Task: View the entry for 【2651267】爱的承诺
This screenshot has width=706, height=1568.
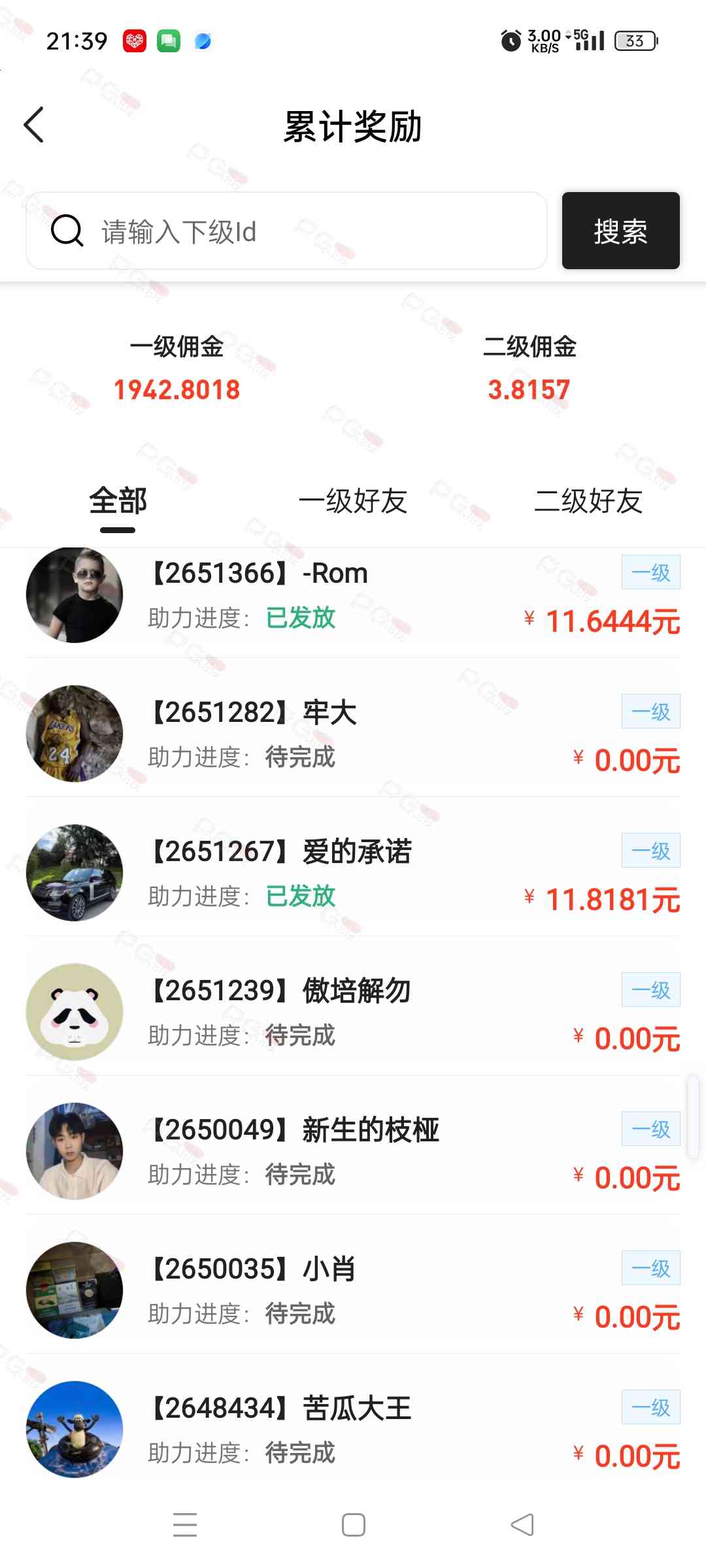Action: [353, 874]
